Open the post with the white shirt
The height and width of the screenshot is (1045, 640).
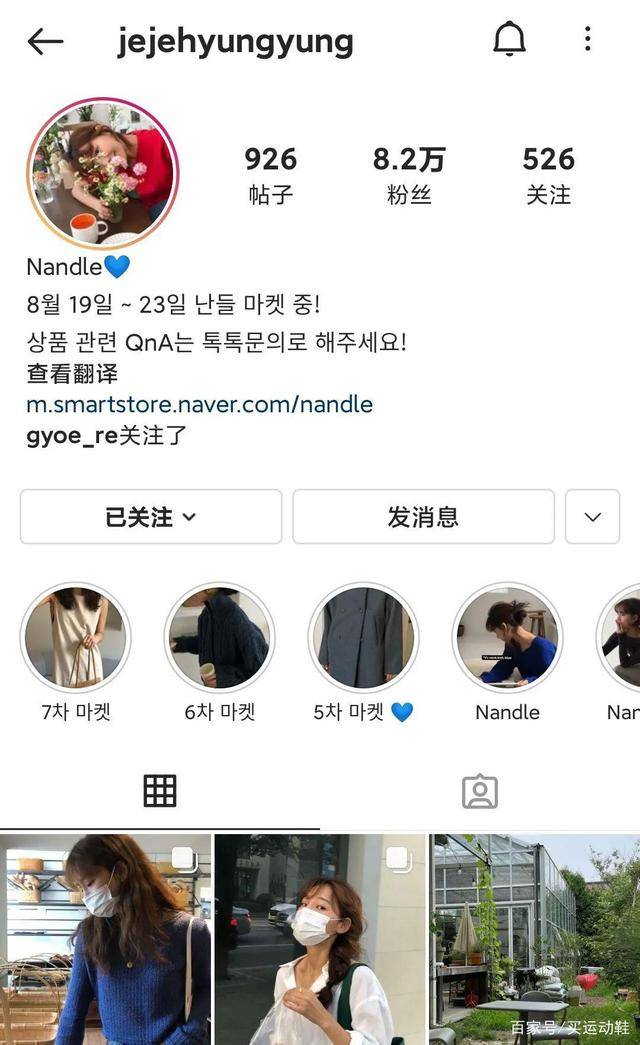320,940
